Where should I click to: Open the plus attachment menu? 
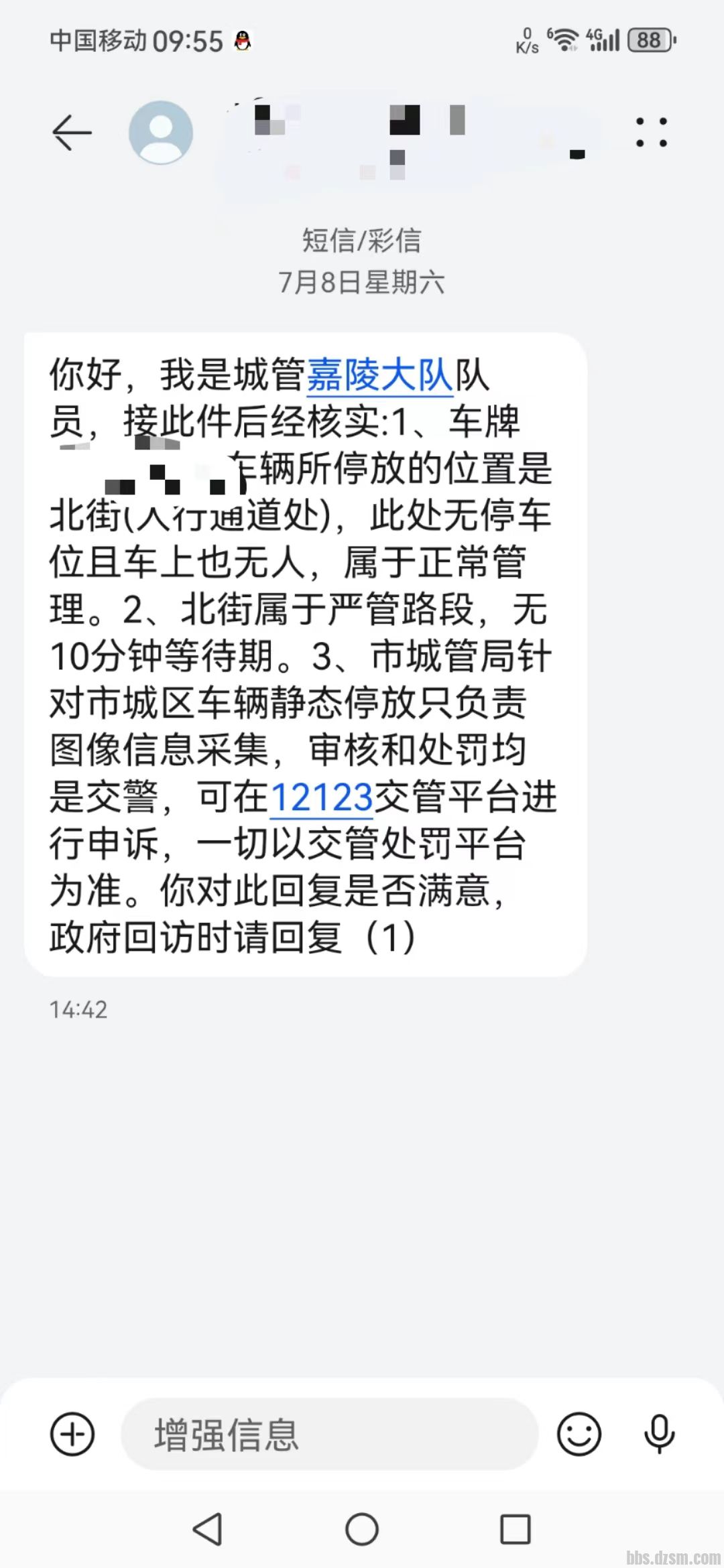tap(72, 1434)
